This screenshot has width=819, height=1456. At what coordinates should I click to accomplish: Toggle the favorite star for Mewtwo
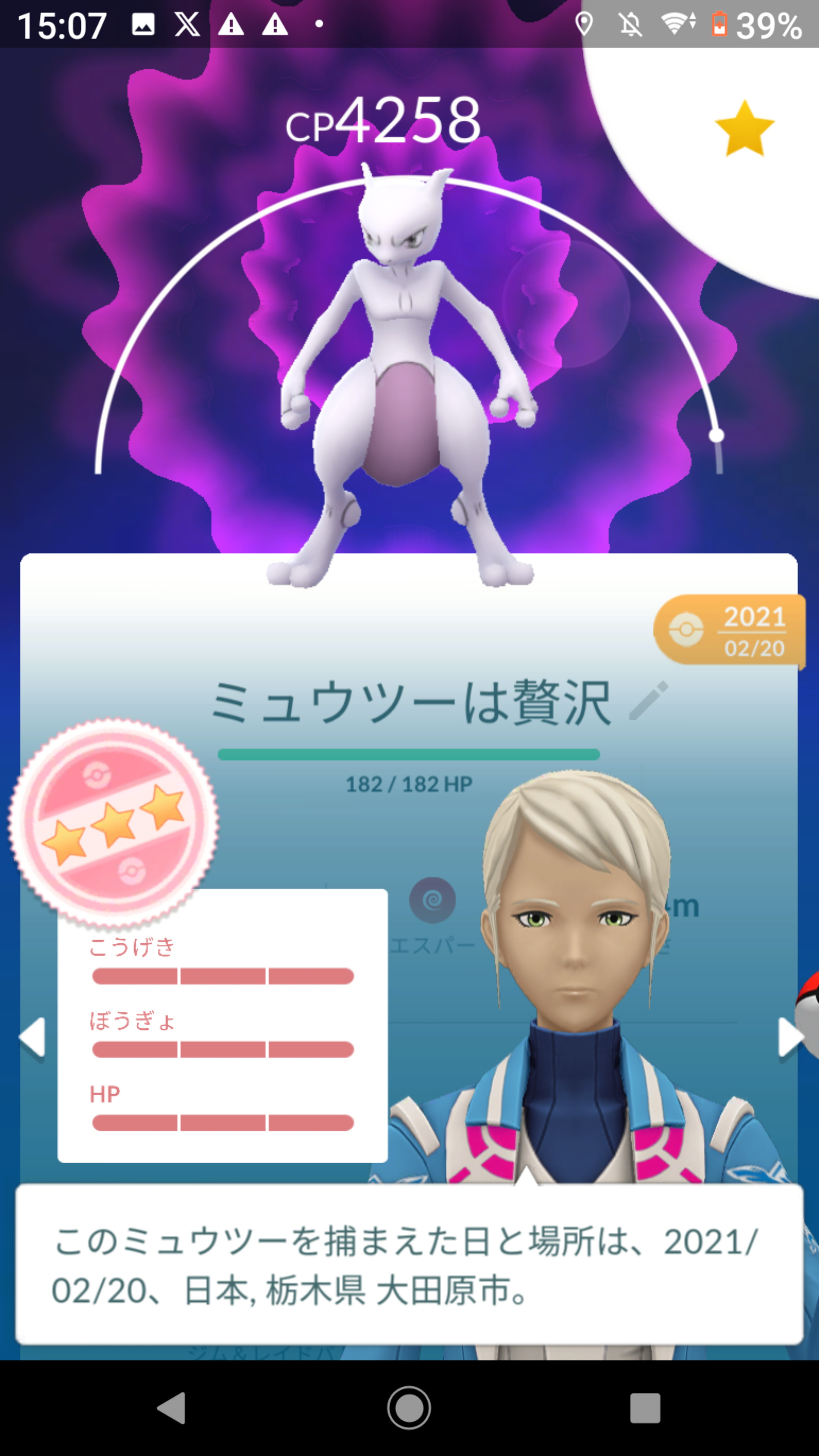pyautogui.click(x=744, y=128)
